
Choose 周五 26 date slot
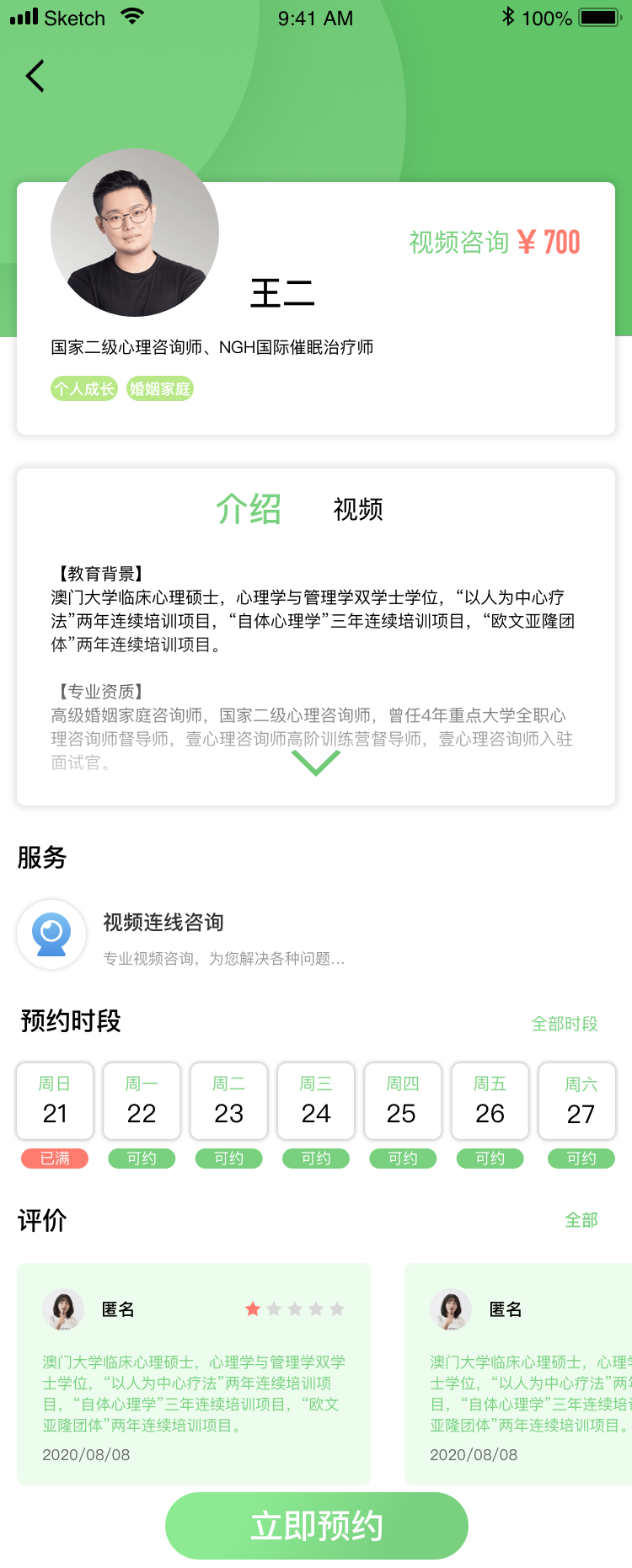pos(490,1102)
